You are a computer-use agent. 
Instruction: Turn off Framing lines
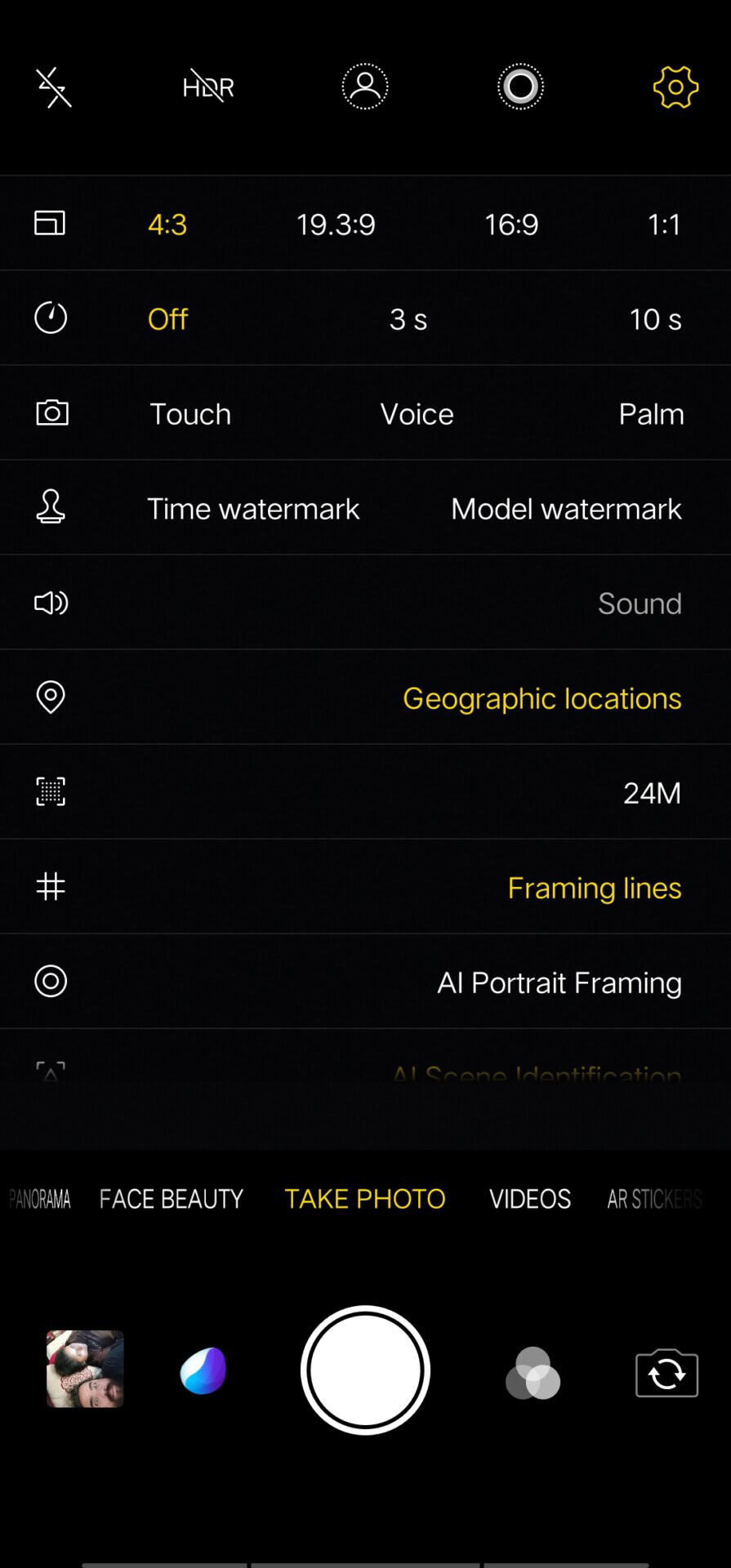click(594, 888)
